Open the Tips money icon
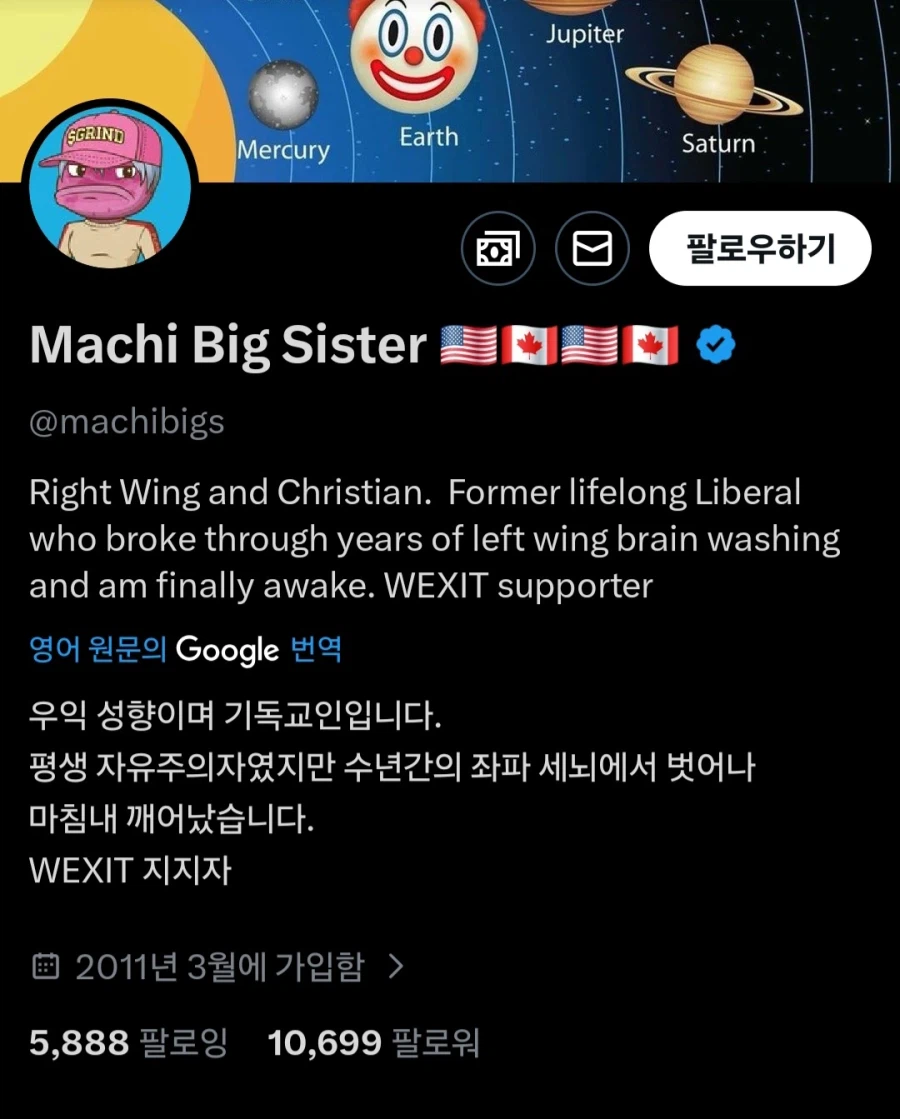This screenshot has width=900, height=1119. tap(498, 249)
